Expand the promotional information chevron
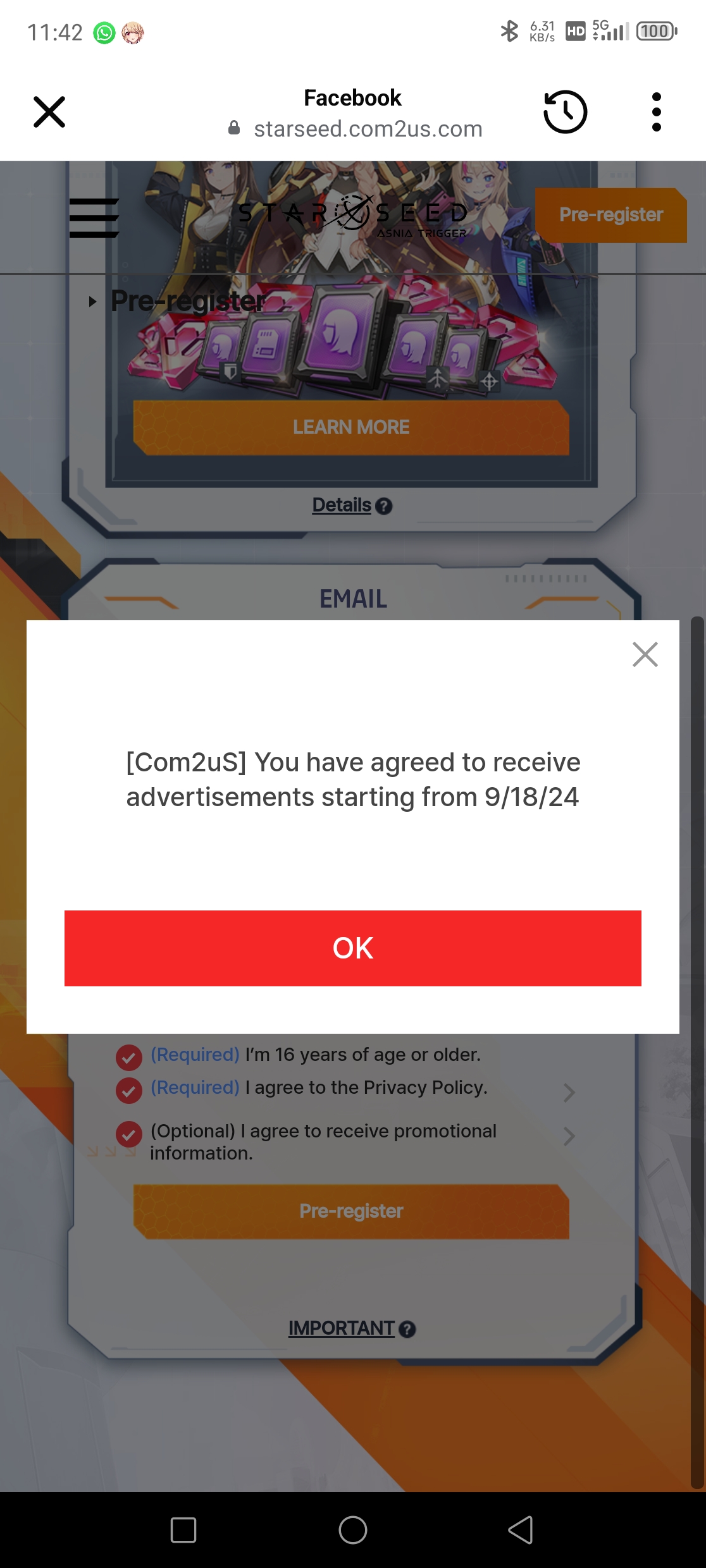The height and width of the screenshot is (1568, 706). click(569, 1136)
